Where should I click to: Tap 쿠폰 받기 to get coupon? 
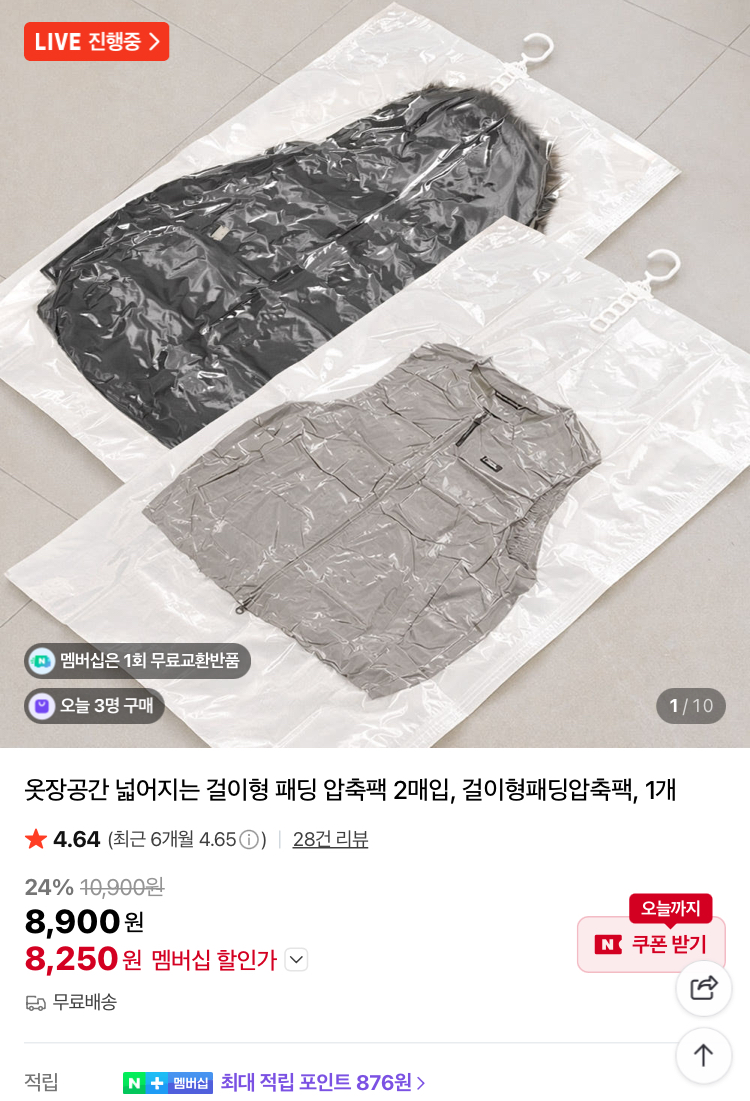(651, 944)
